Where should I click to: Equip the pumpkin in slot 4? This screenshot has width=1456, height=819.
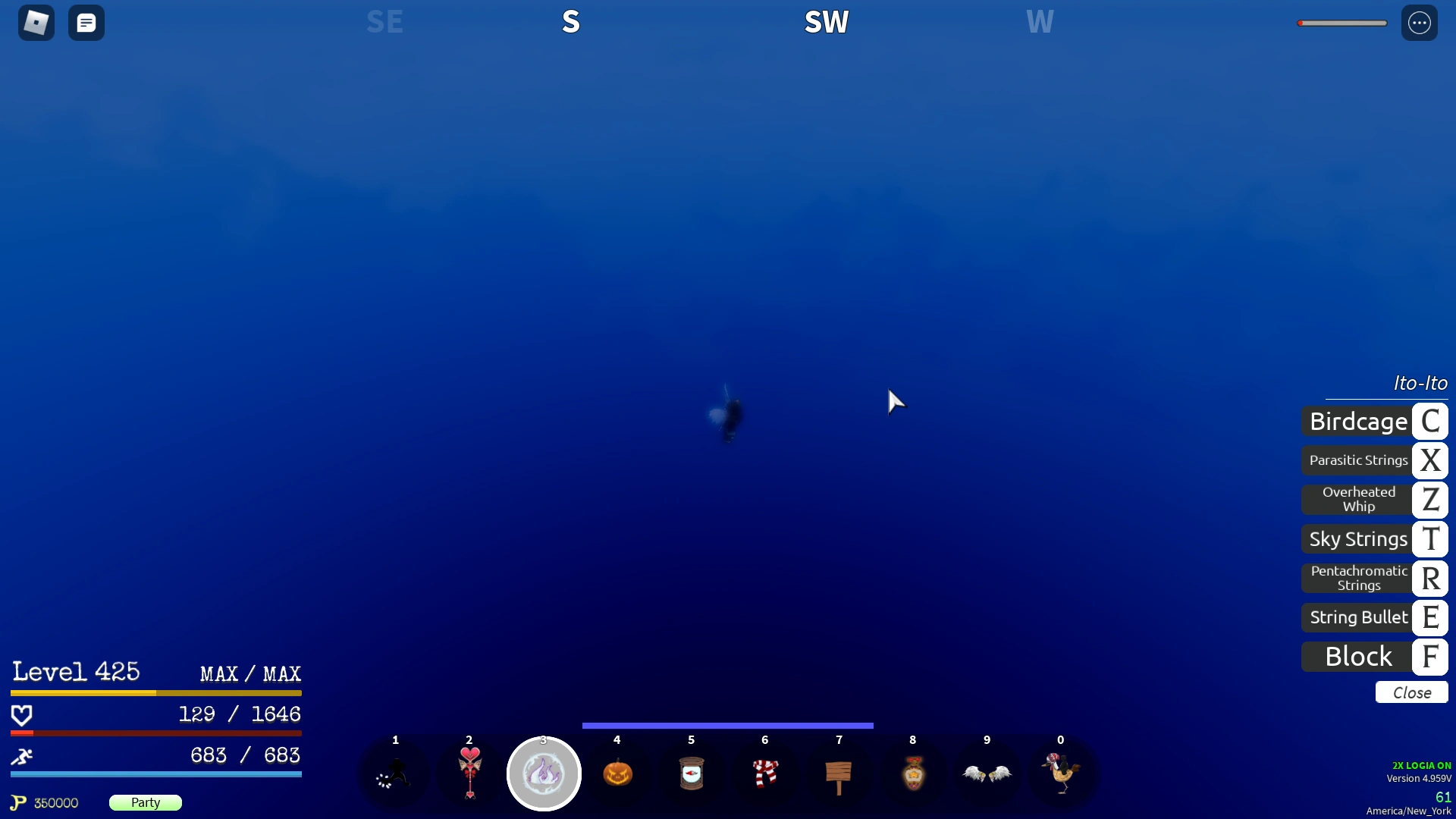[617, 774]
